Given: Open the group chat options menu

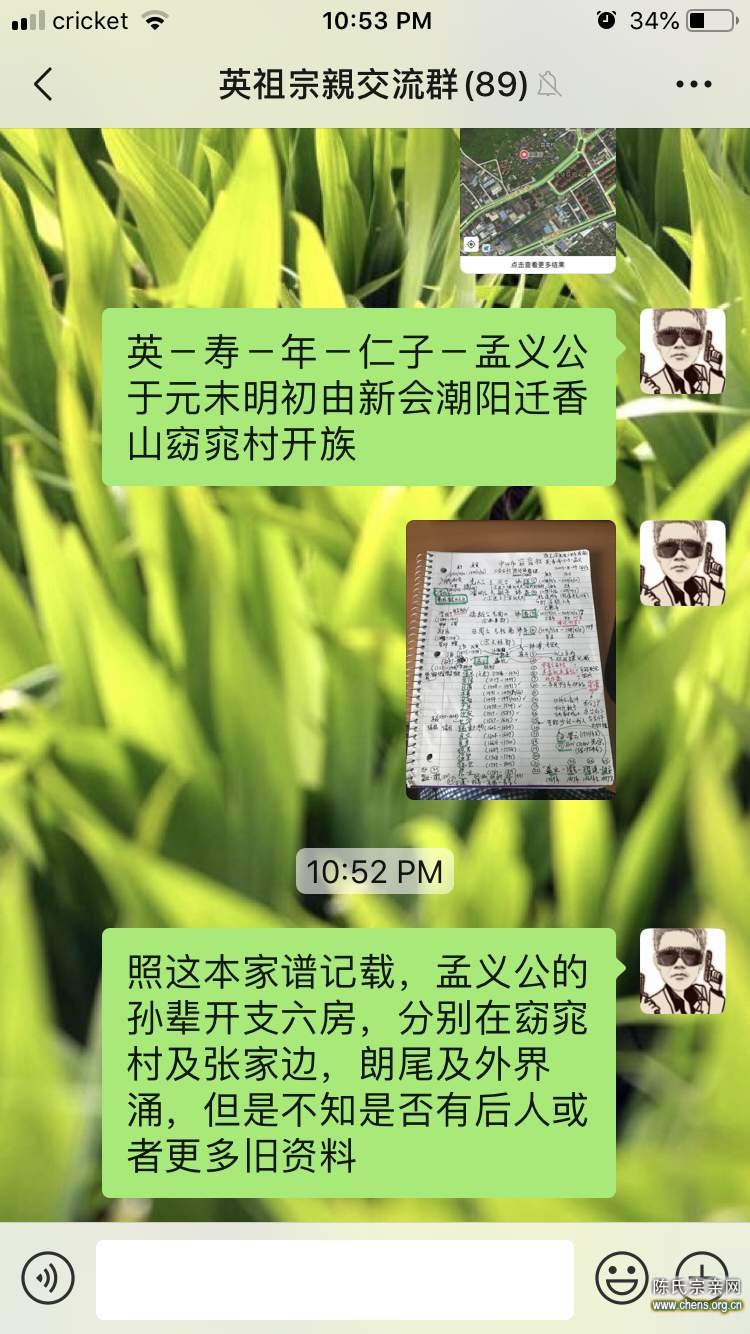Looking at the screenshot, I should [693, 85].
